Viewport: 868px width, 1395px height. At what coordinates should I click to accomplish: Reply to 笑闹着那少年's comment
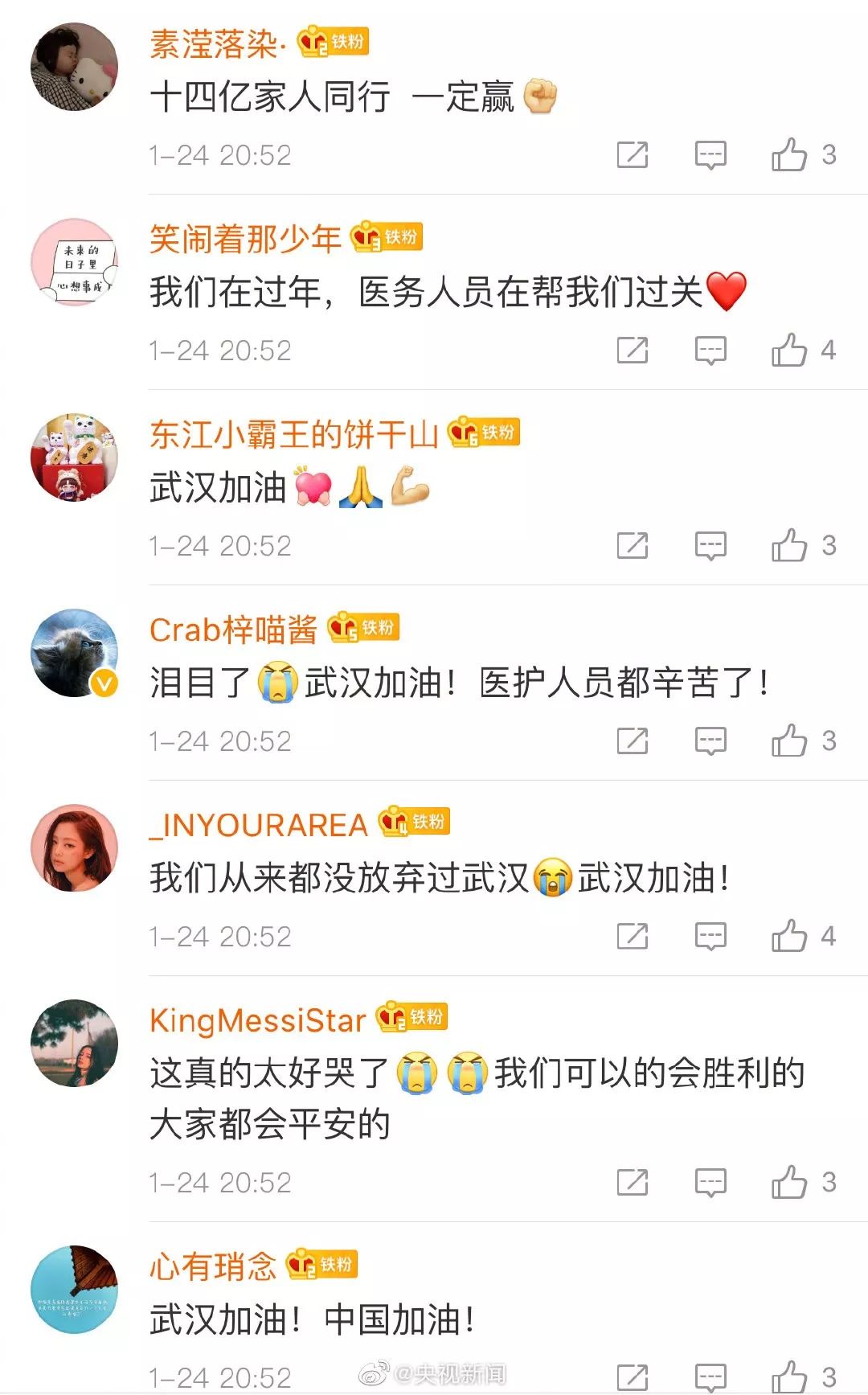point(710,351)
